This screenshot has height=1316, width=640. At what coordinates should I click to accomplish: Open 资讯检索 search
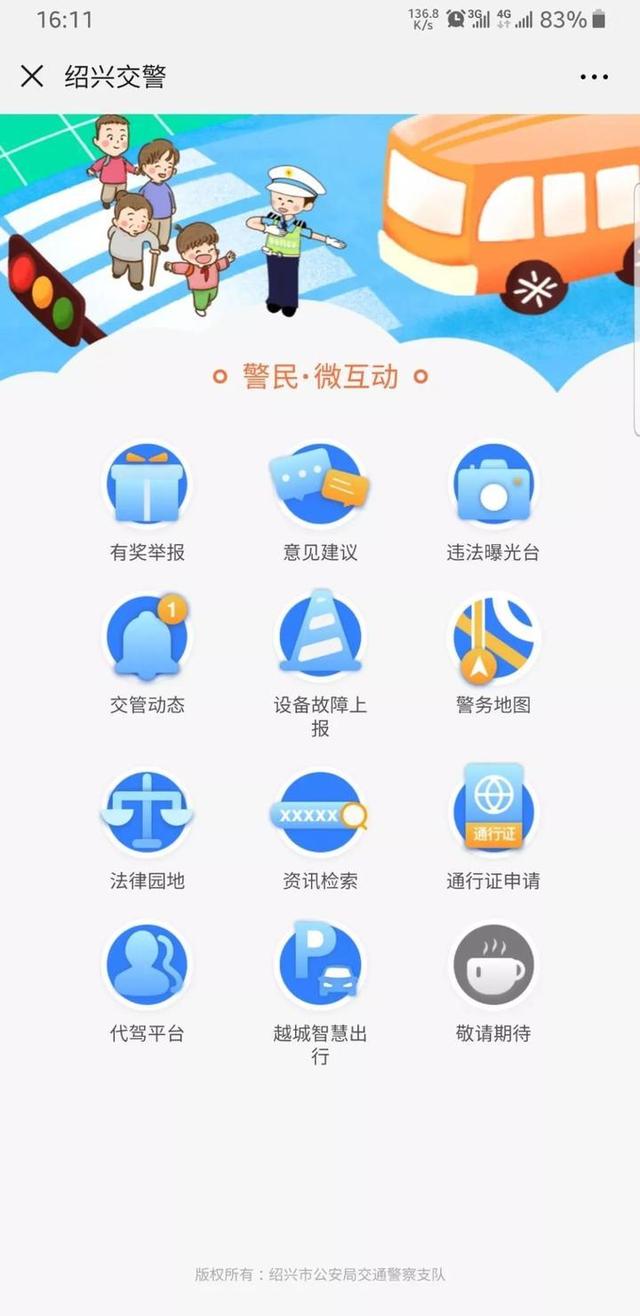[x=319, y=813]
